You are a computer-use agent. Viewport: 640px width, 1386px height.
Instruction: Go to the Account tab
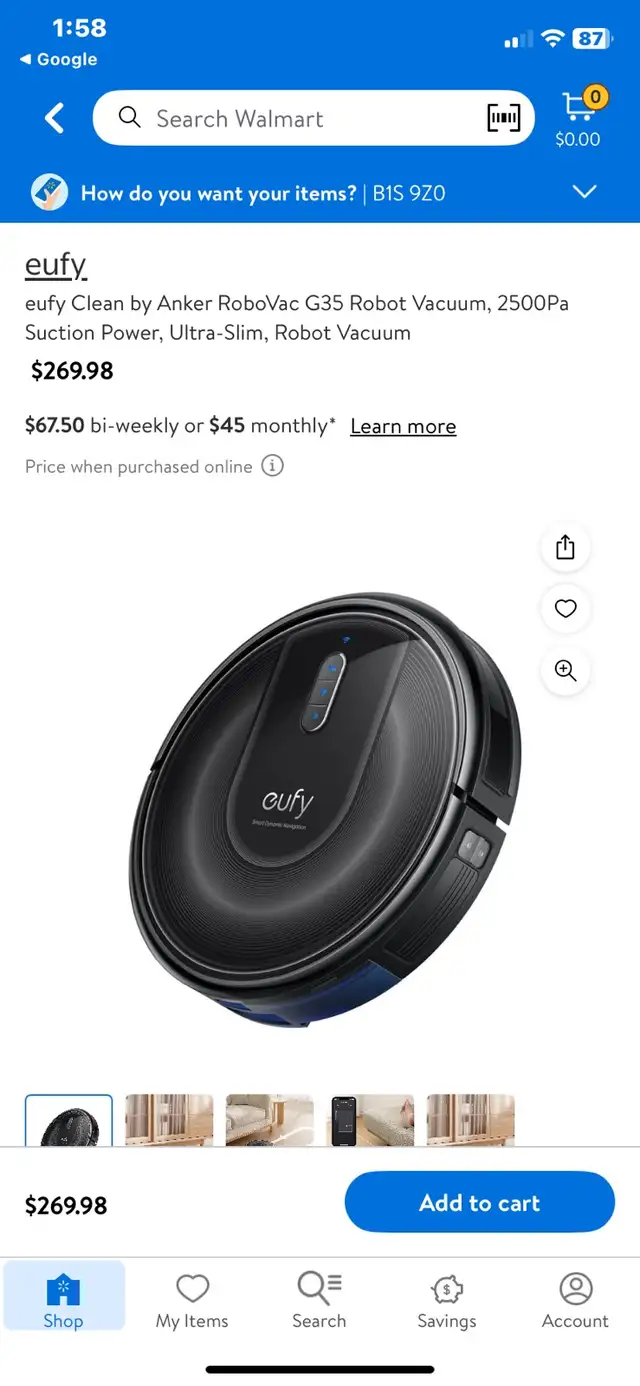click(575, 1301)
